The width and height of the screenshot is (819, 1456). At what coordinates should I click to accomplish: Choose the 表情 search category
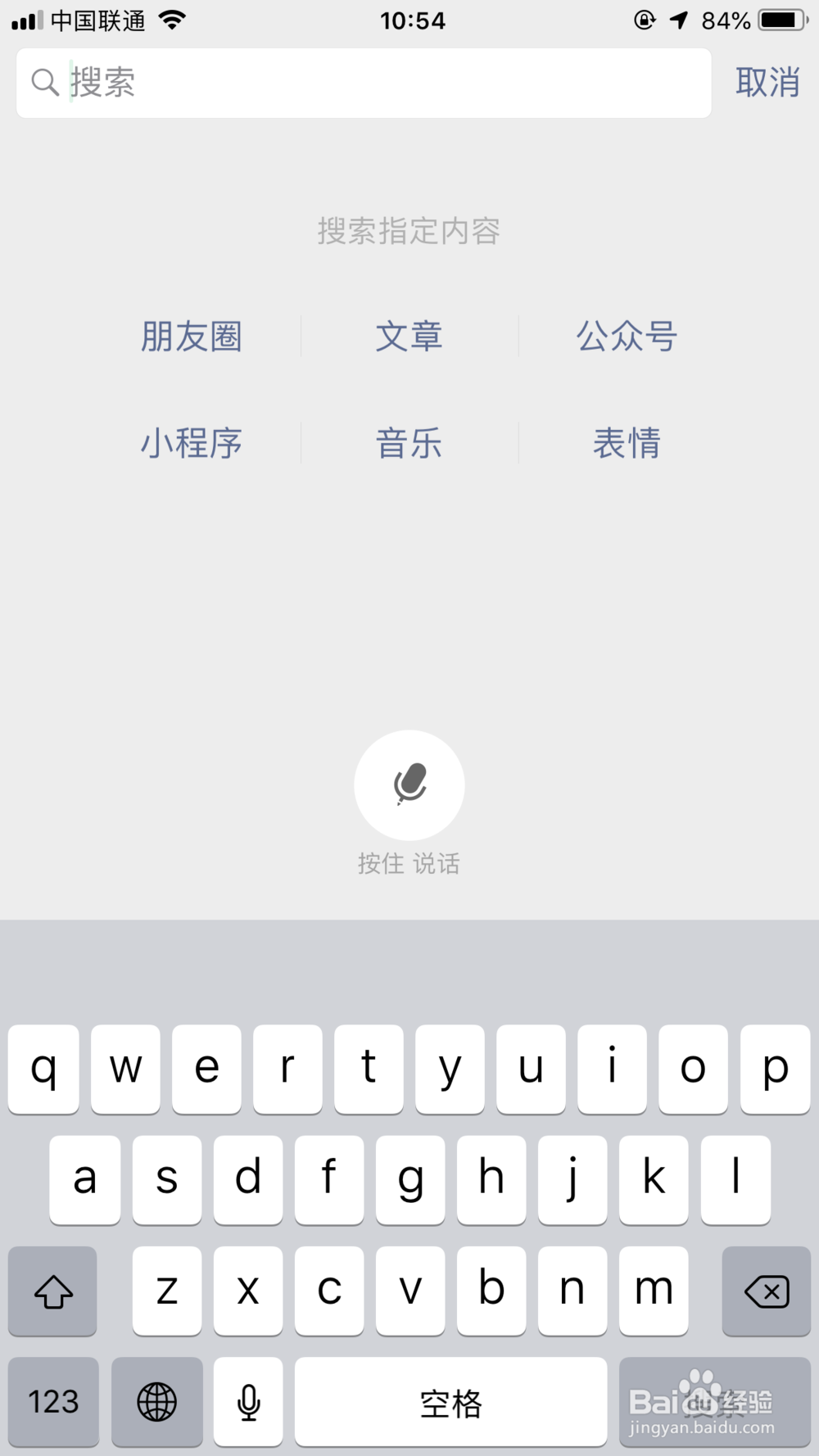pos(627,443)
